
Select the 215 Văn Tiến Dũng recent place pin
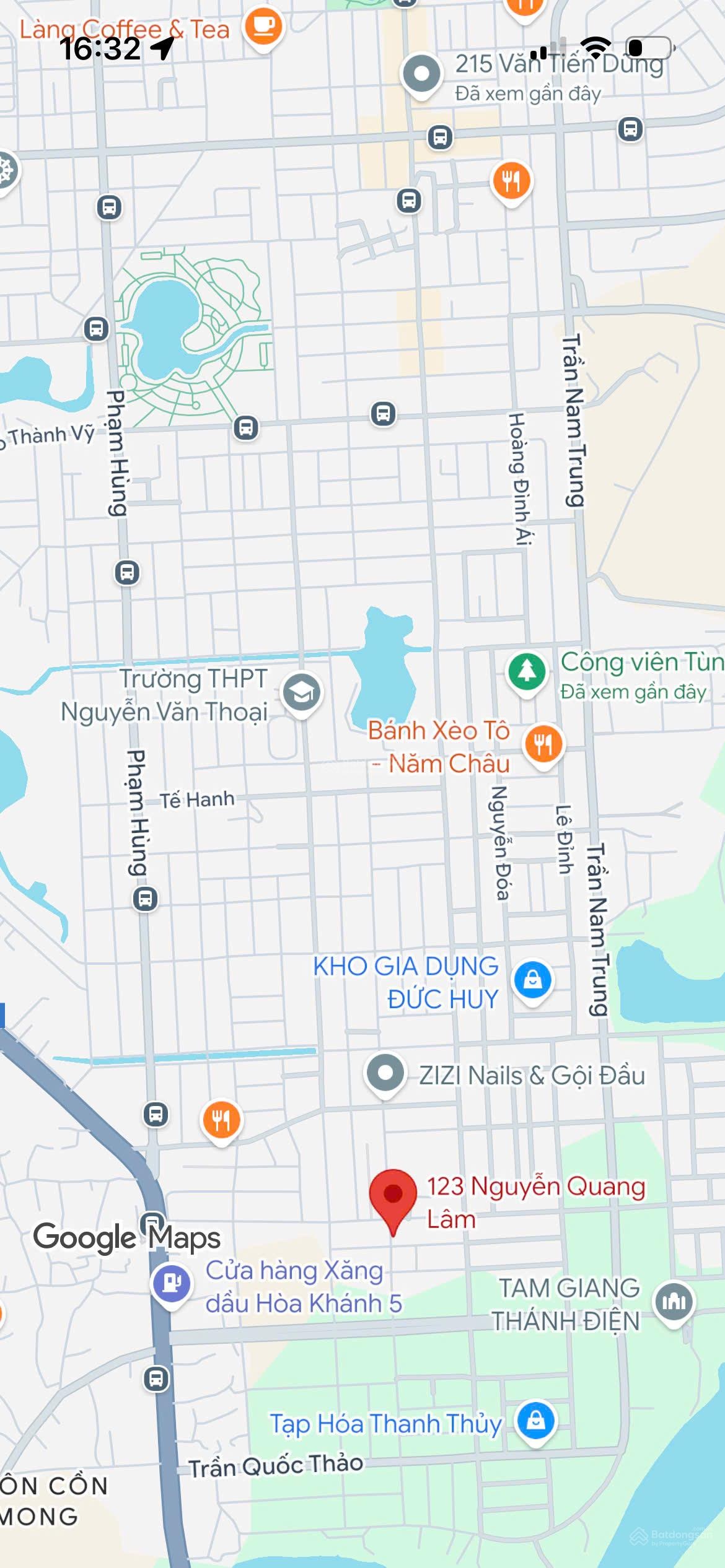click(421, 74)
